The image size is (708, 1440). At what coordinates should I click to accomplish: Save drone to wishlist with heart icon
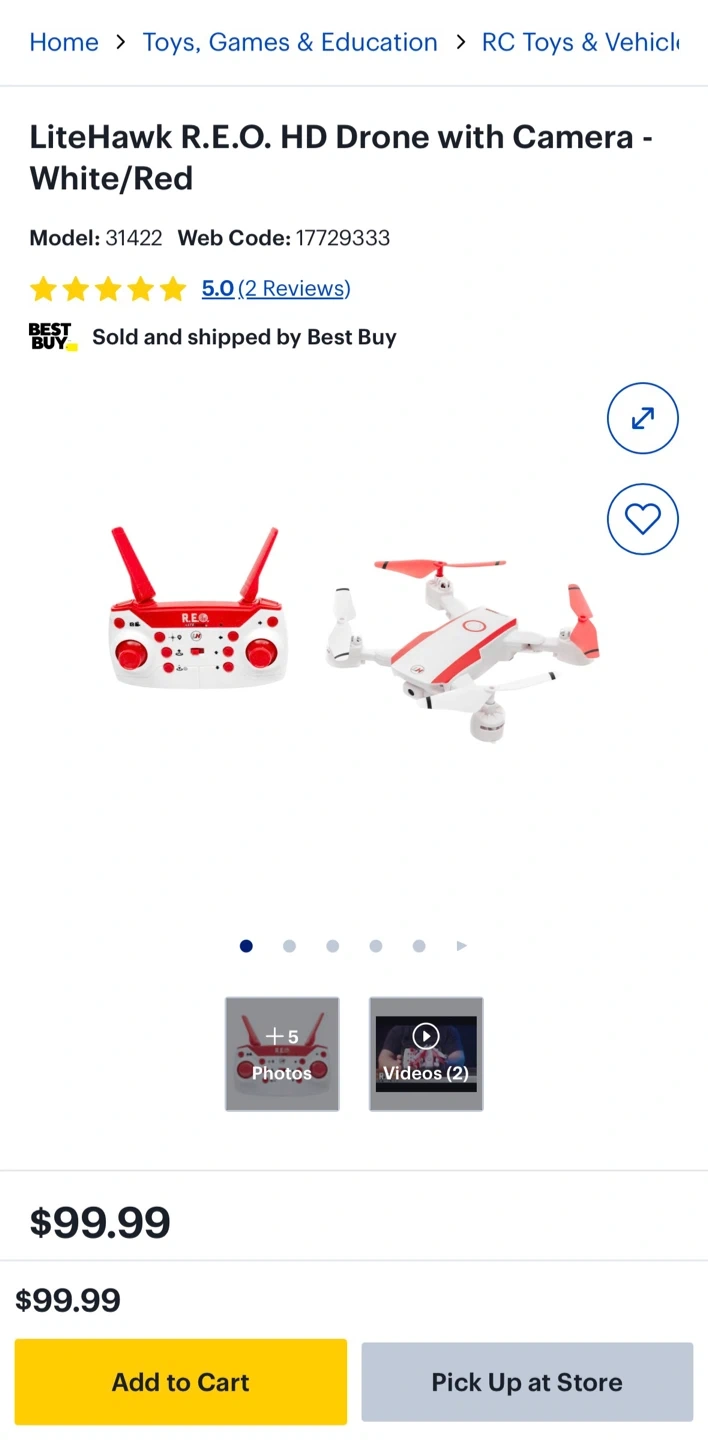pos(643,519)
